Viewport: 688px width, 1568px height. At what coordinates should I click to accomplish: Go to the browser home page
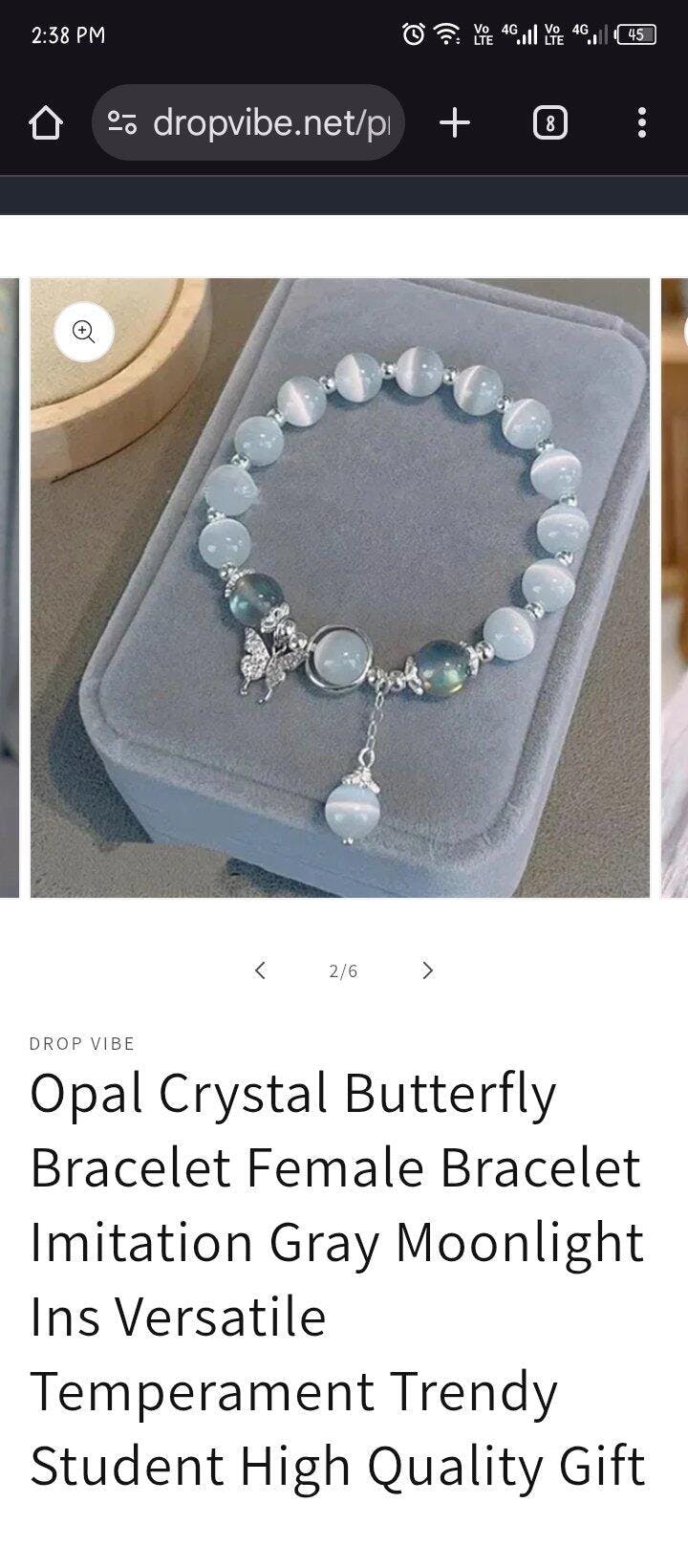(45, 122)
